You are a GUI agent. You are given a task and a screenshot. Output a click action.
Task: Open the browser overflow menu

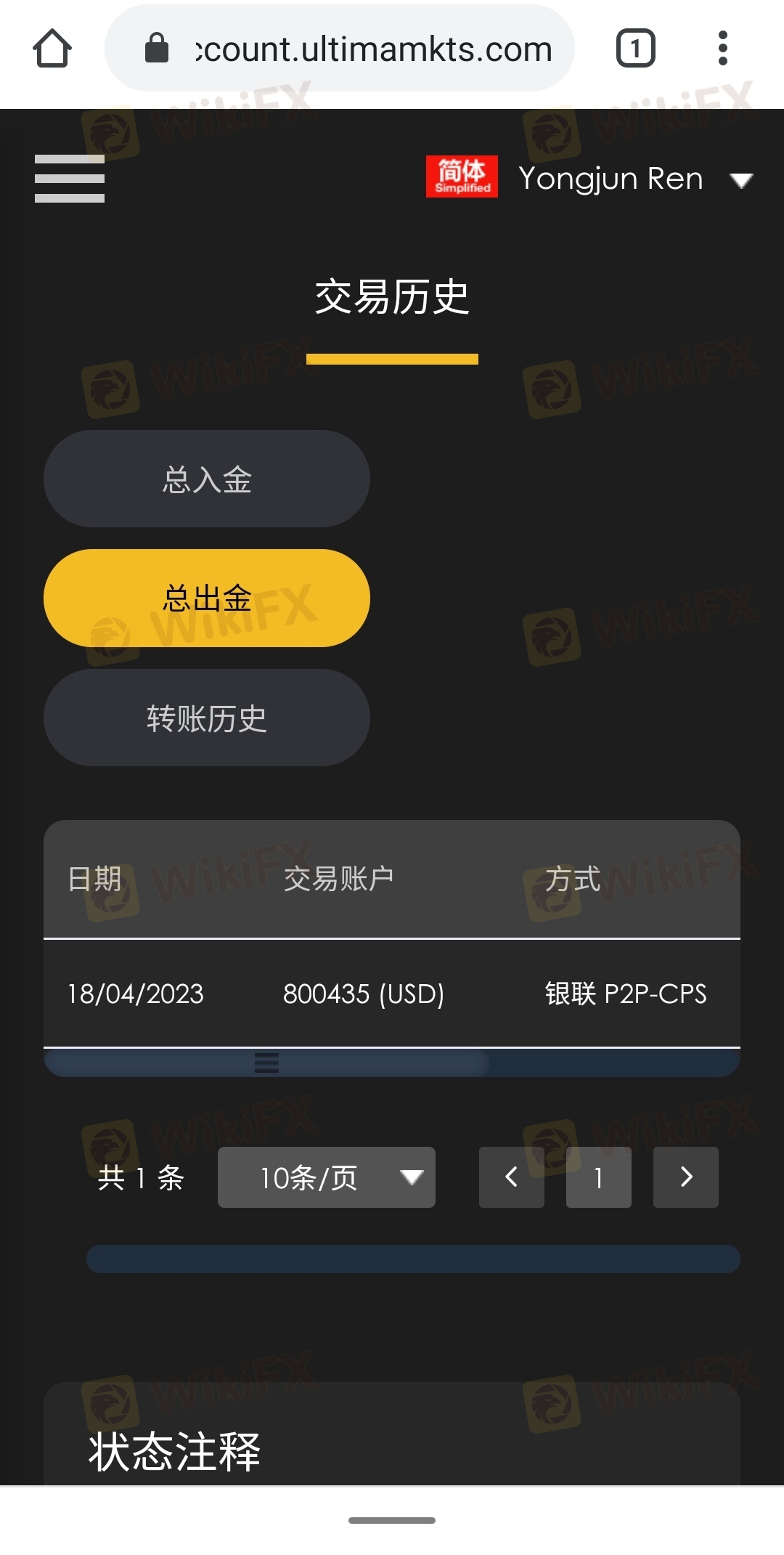tap(722, 49)
